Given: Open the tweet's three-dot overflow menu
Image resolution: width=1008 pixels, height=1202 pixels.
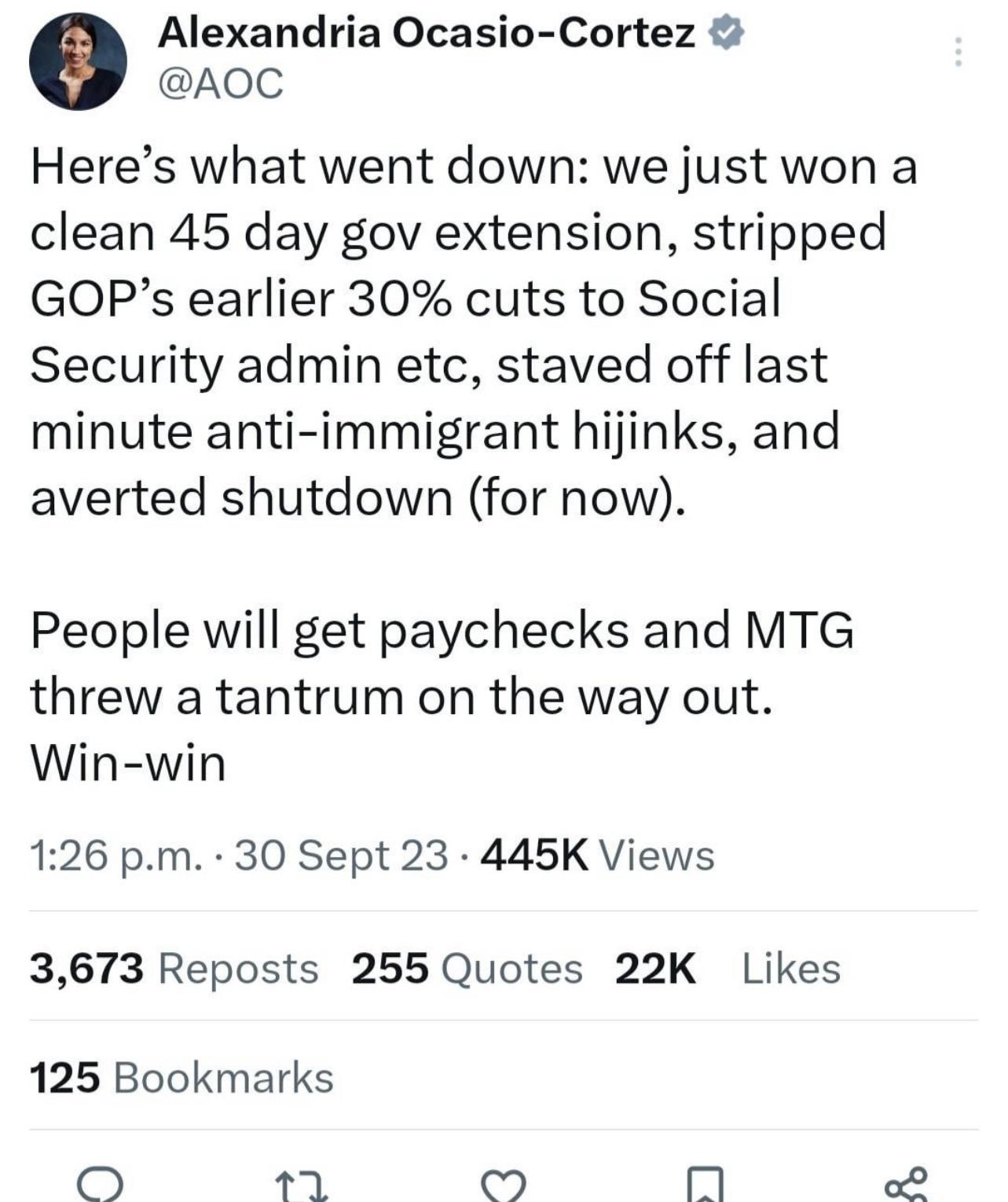Looking at the screenshot, I should pos(957,53).
